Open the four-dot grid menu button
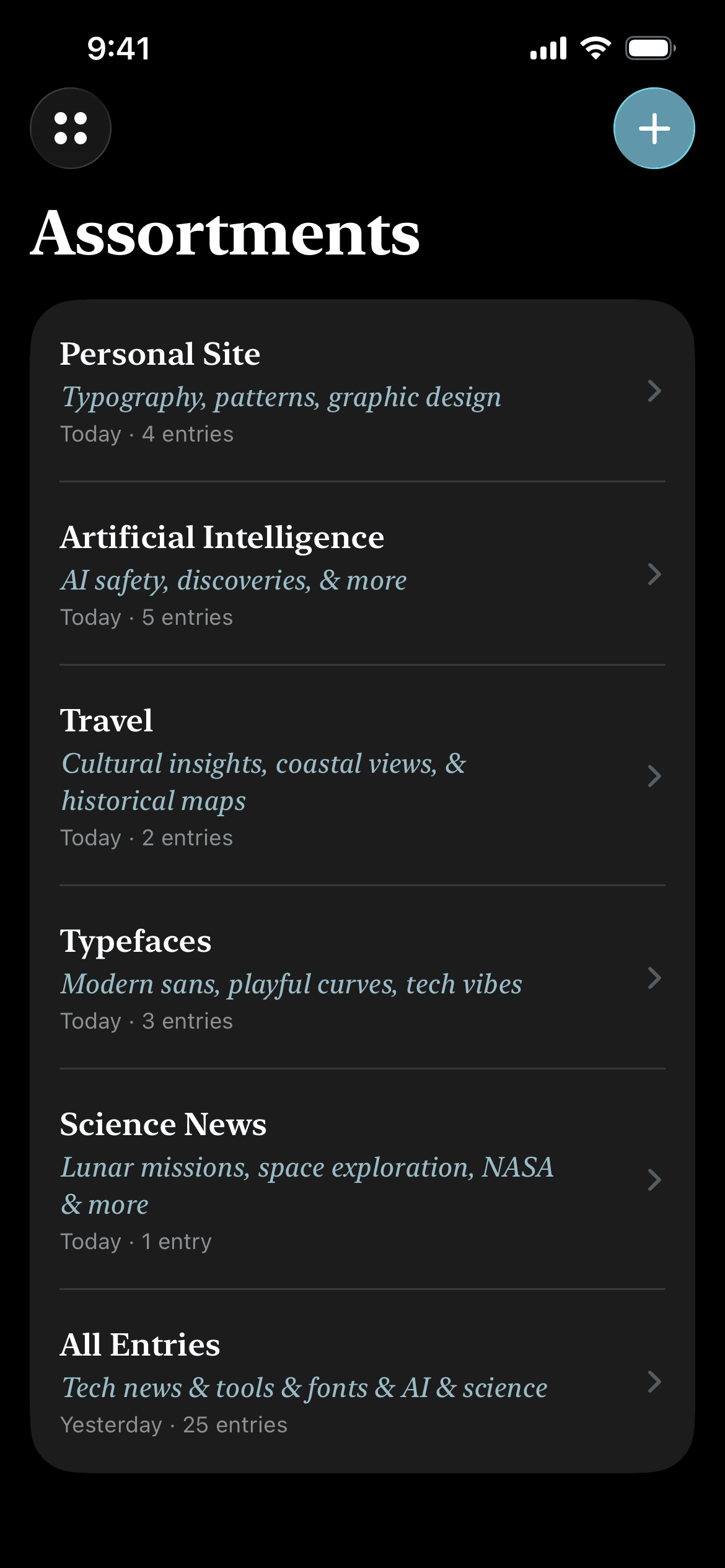Screen dimensions: 725x1568 pyautogui.click(x=71, y=128)
